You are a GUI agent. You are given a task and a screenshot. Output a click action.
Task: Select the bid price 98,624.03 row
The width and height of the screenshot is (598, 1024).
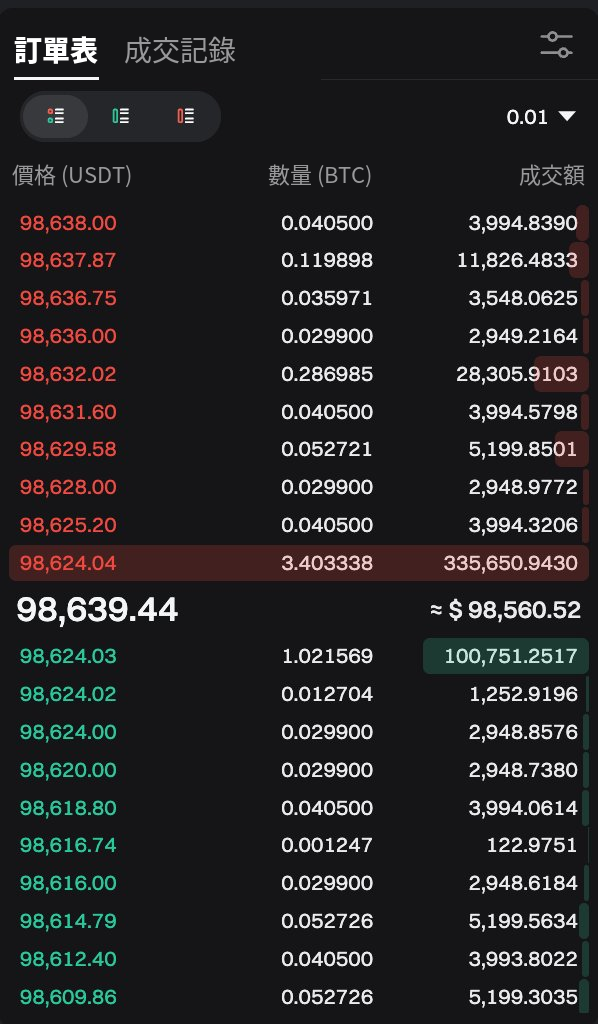point(299,656)
